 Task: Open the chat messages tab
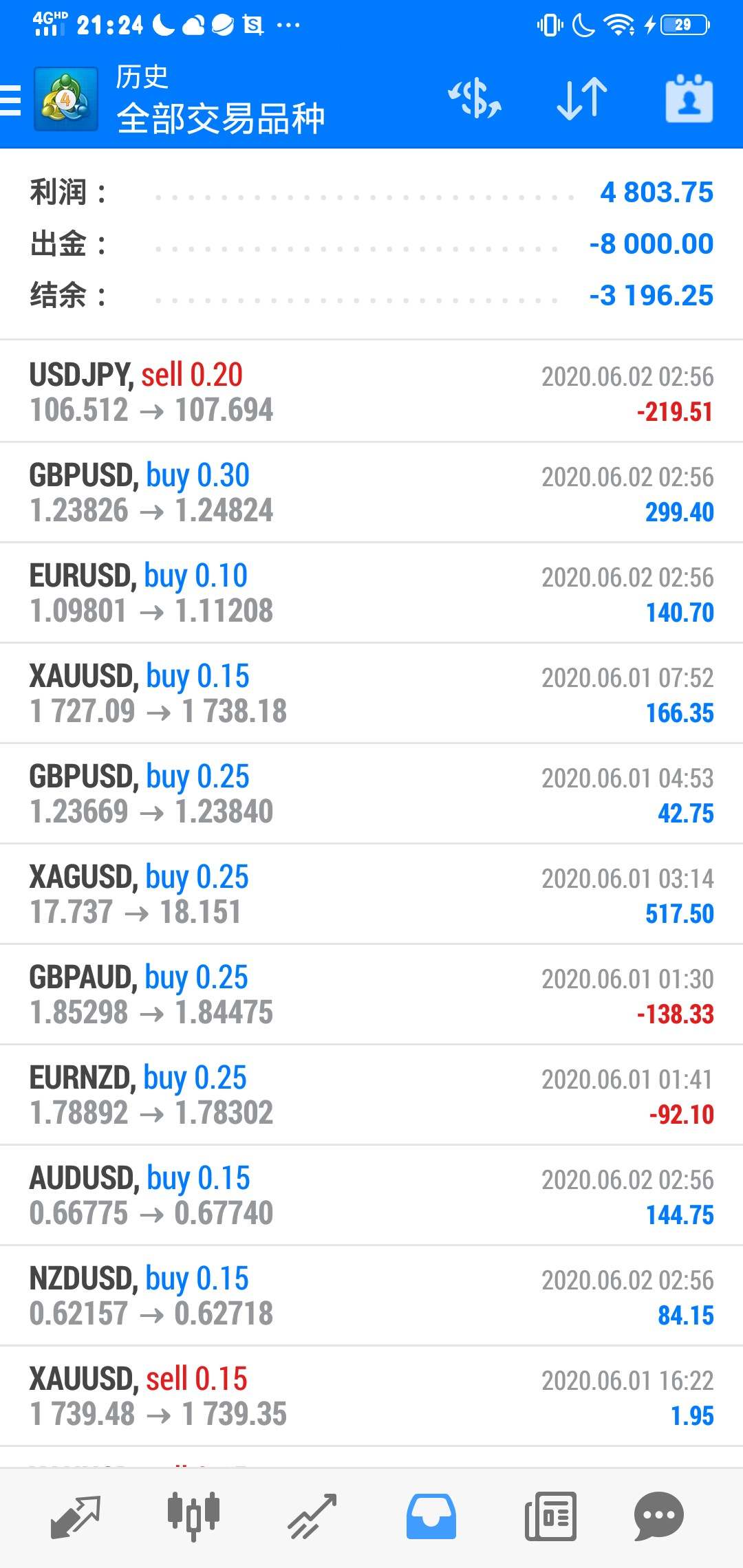click(658, 1516)
